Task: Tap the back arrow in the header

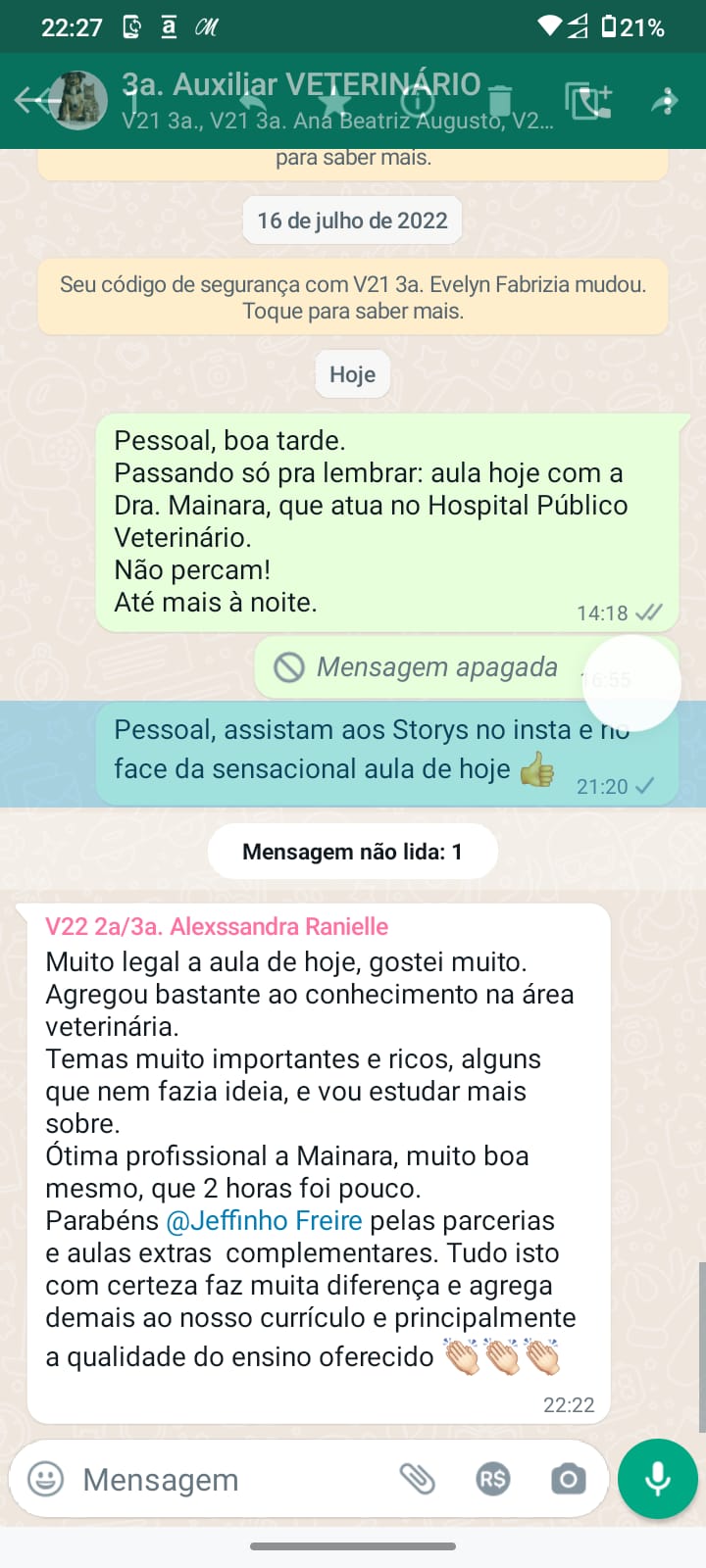Action: (31, 100)
